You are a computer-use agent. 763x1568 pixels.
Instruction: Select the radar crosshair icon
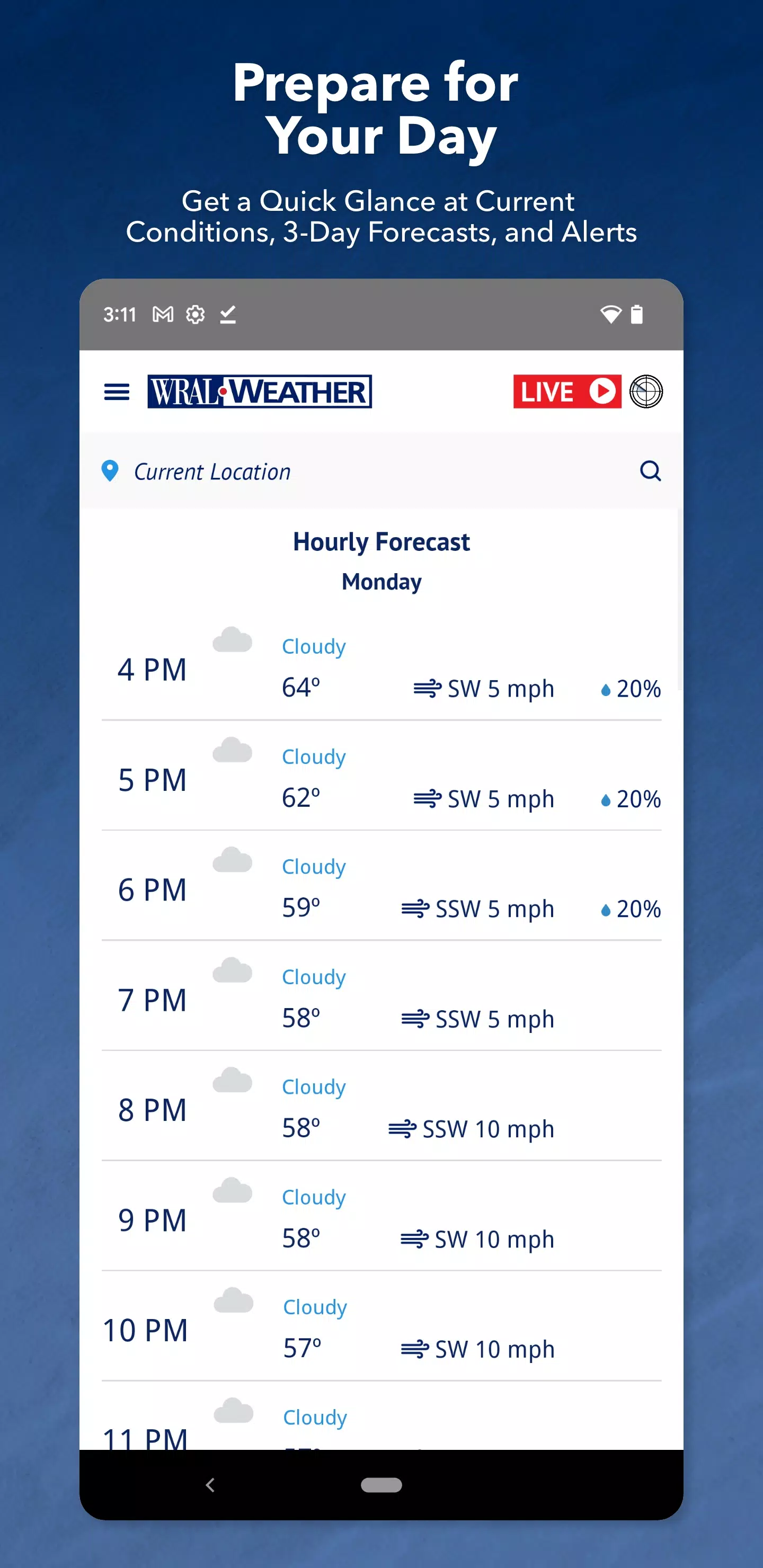tap(645, 392)
